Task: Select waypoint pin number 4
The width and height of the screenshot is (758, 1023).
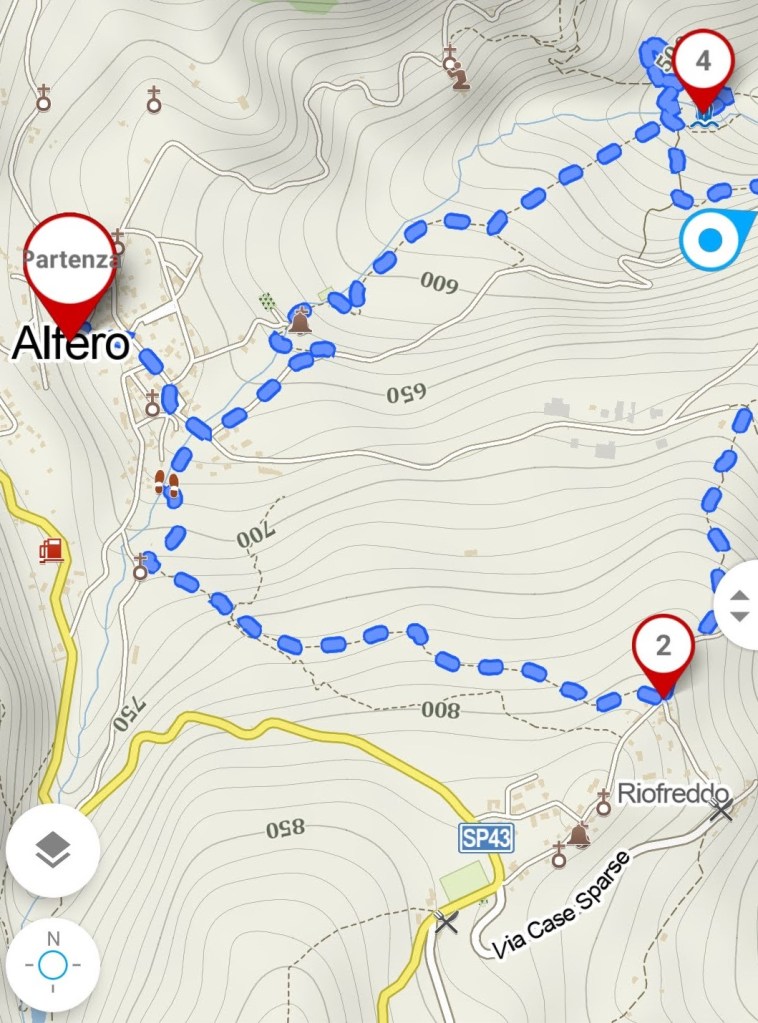Action: point(703,62)
